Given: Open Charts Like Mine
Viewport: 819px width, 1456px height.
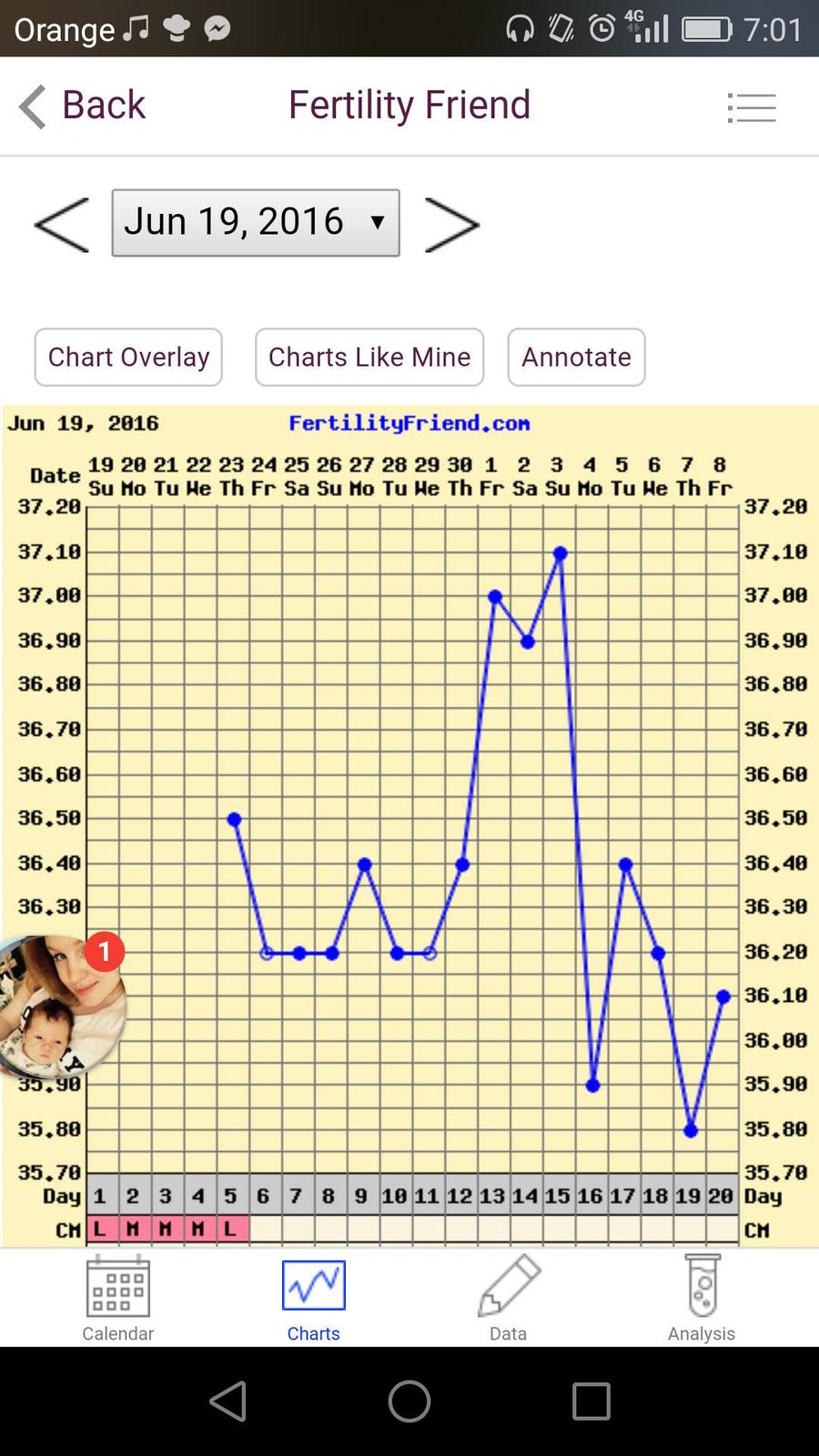Looking at the screenshot, I should 369,357.
